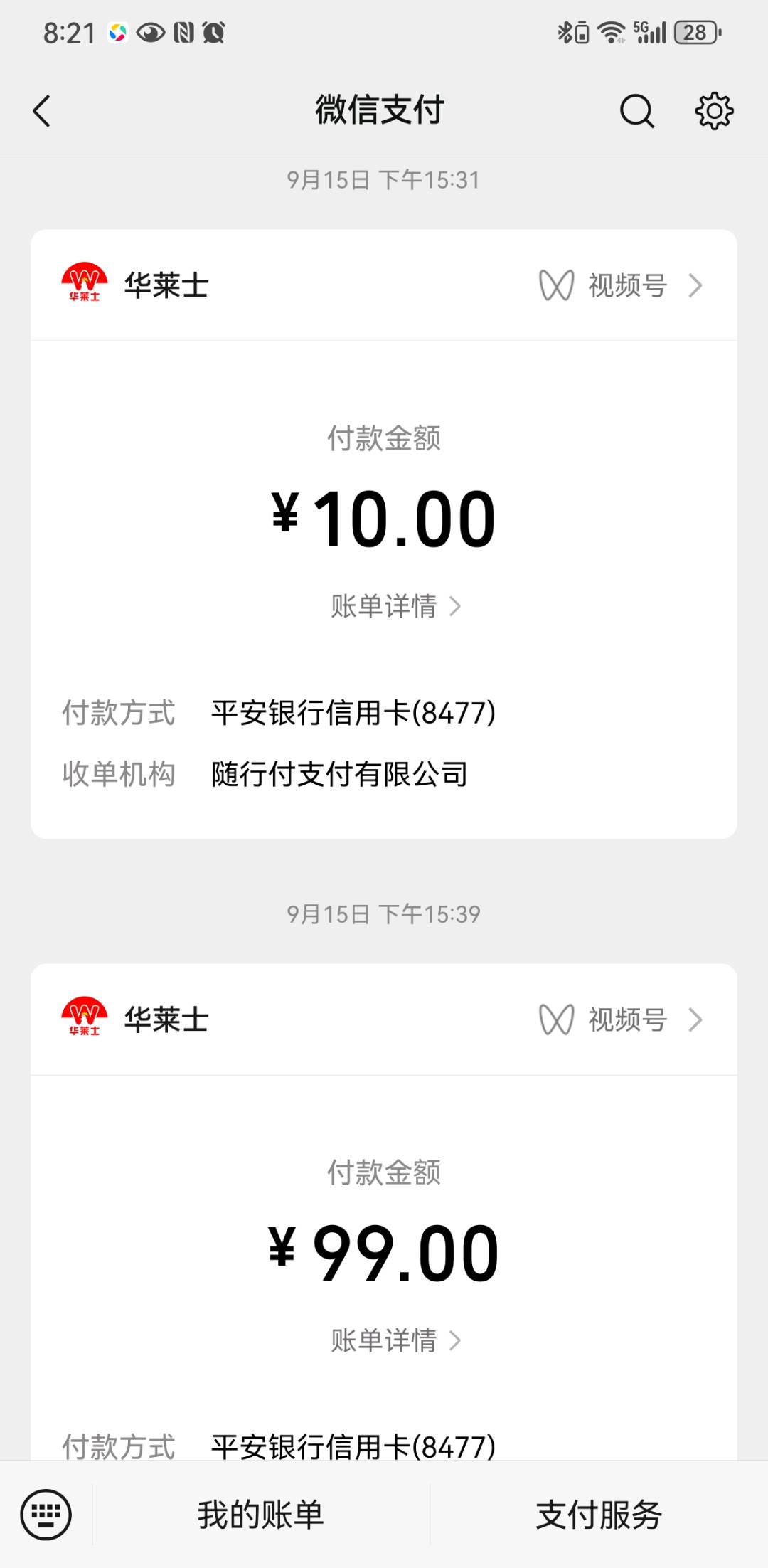Open 视频号 link on the ¥10.00 card
768x1568 pixels.
(x=621, y=285)
